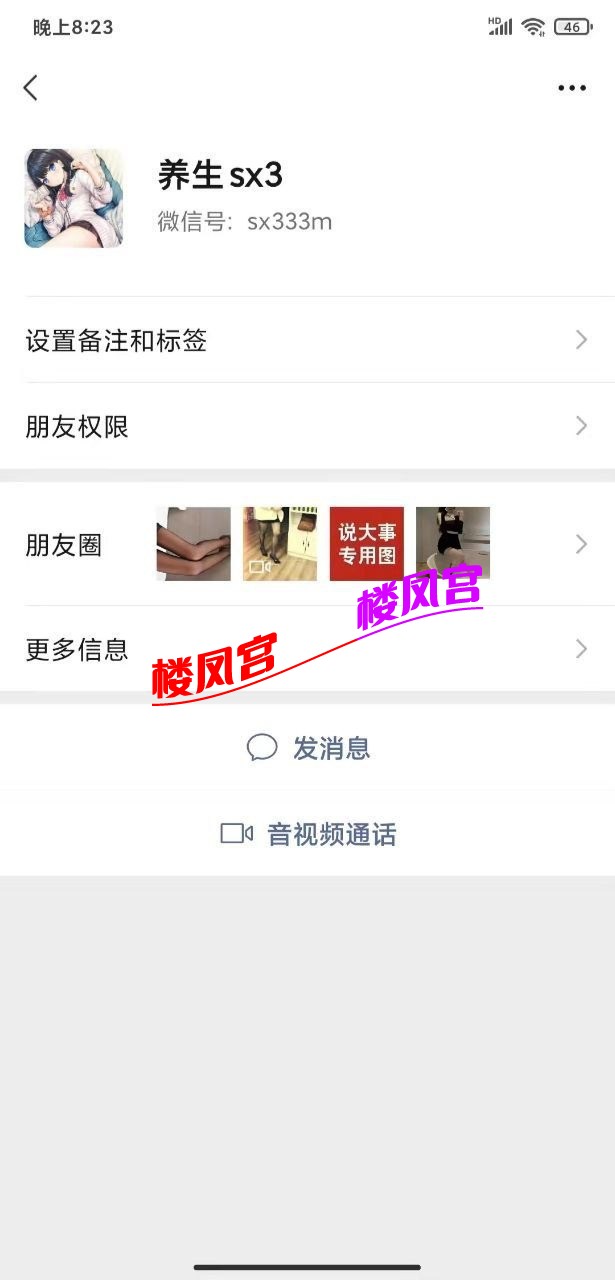View the contact's 朋友圈 moments
This screenshot has height=1280, width=615.
click(x=307, y=545)
